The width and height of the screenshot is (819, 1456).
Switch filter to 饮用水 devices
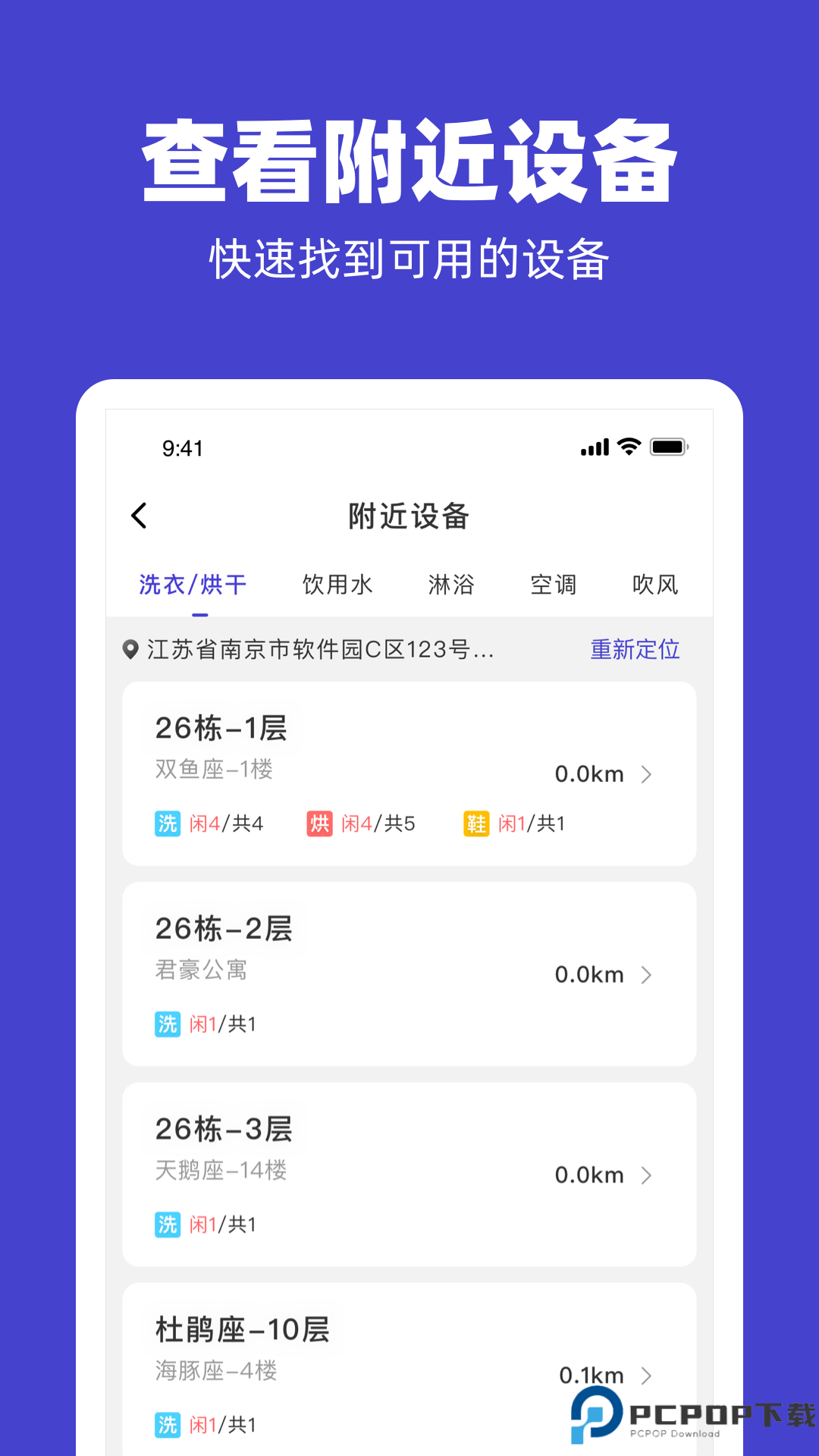coord(339,584)
